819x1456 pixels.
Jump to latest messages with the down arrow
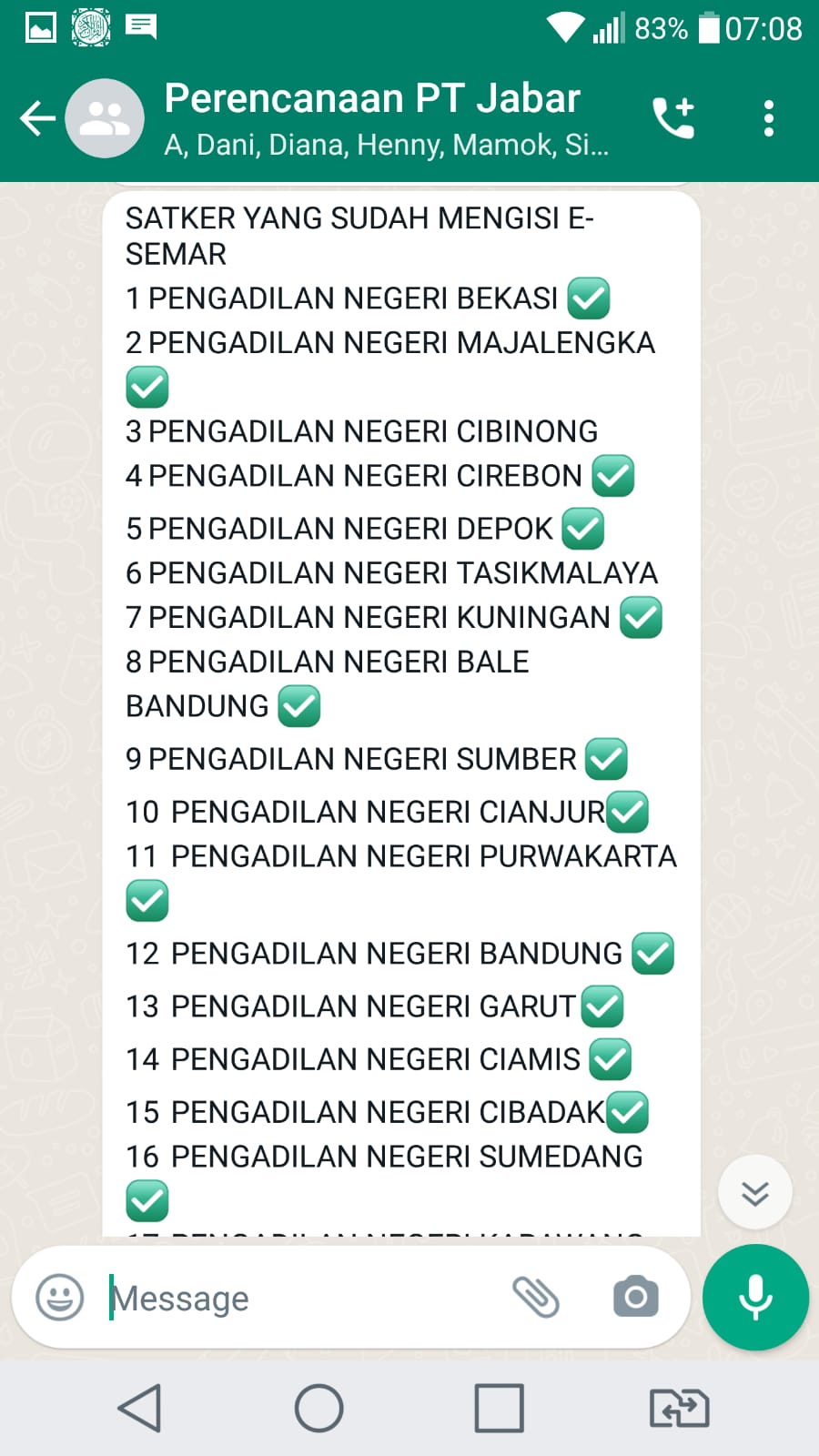click(754, 1192)
